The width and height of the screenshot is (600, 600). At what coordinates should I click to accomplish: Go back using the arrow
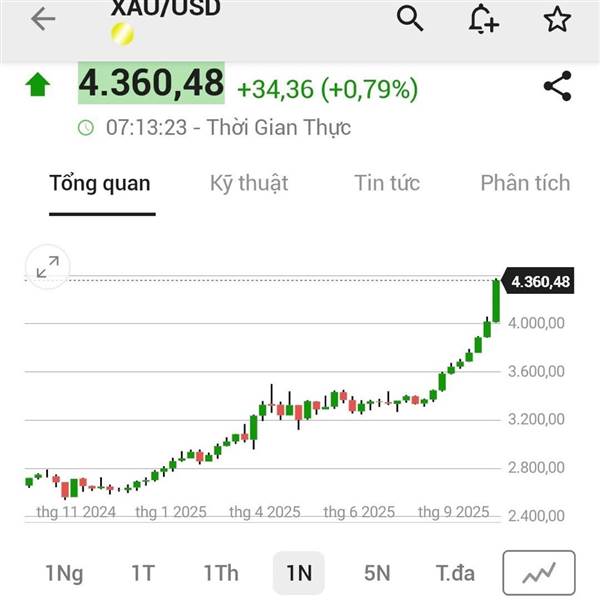[x=43, y=19]
